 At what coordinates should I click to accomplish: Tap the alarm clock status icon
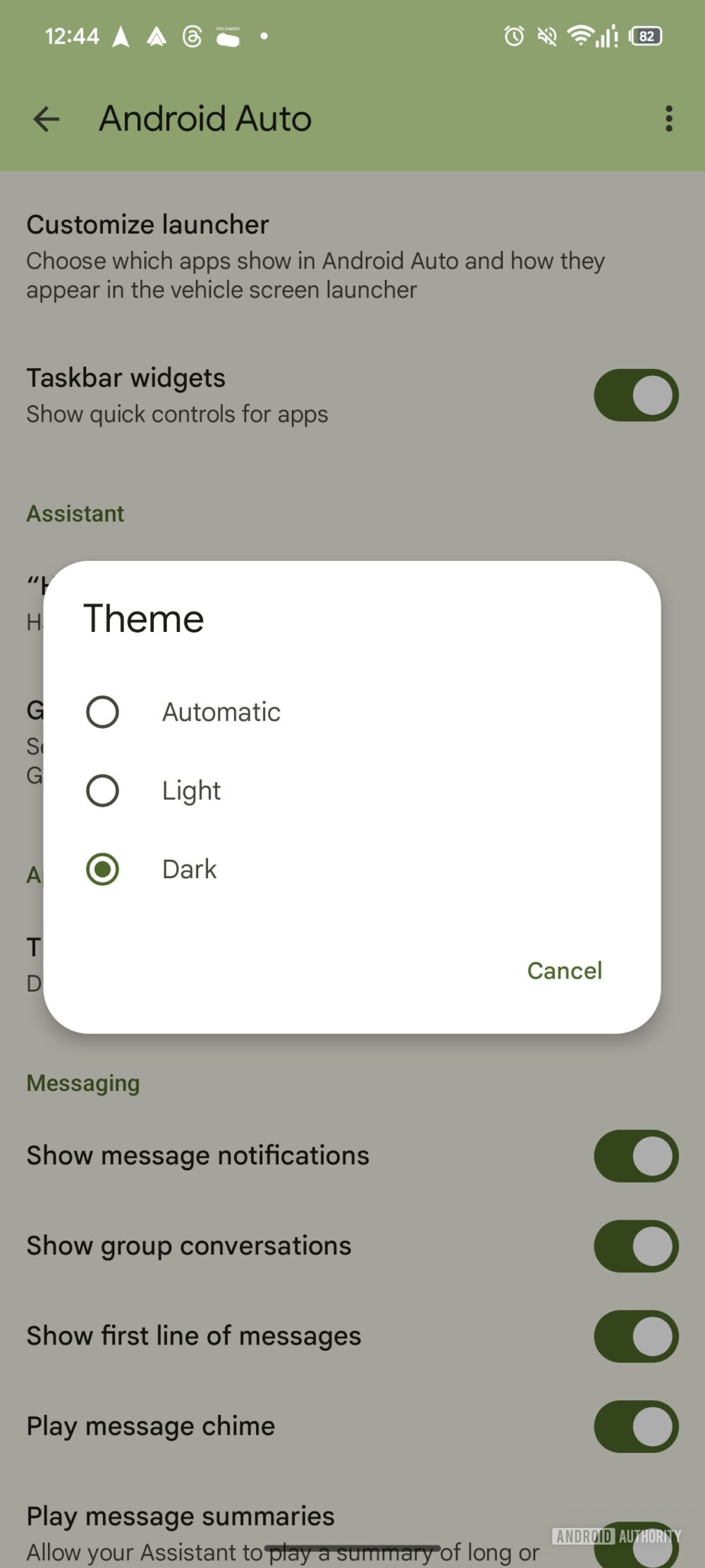pos(513,36)
